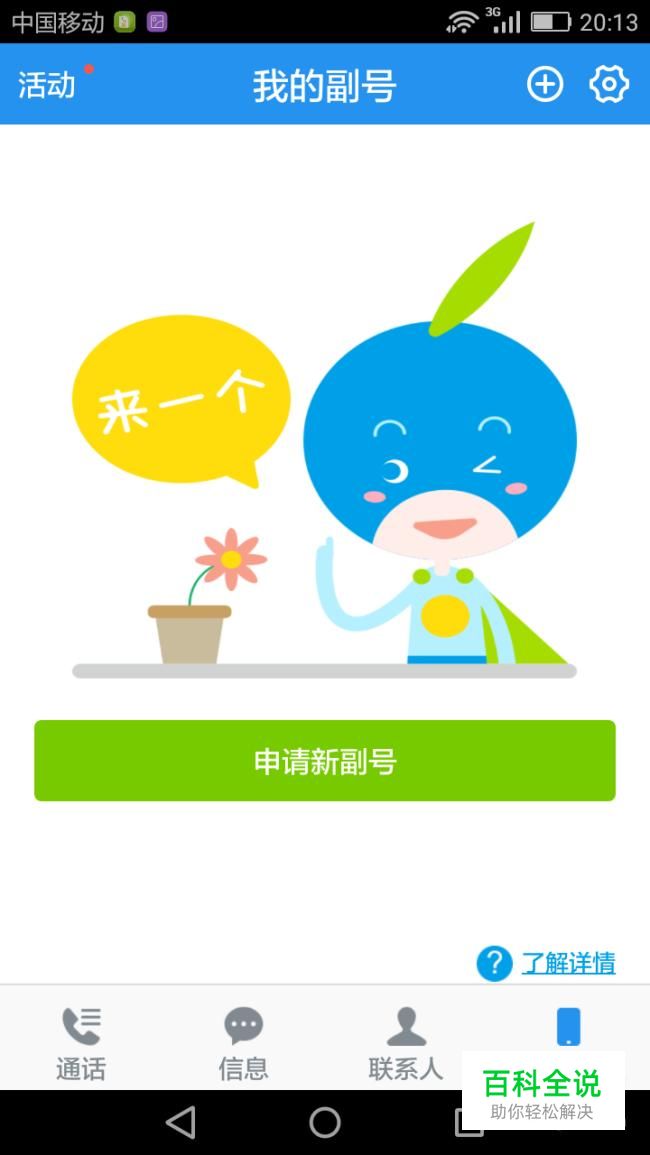Go to the 联系人 tab
Image resolution: width=650 pixels, height=1155 pixels.
[405, 1042]
